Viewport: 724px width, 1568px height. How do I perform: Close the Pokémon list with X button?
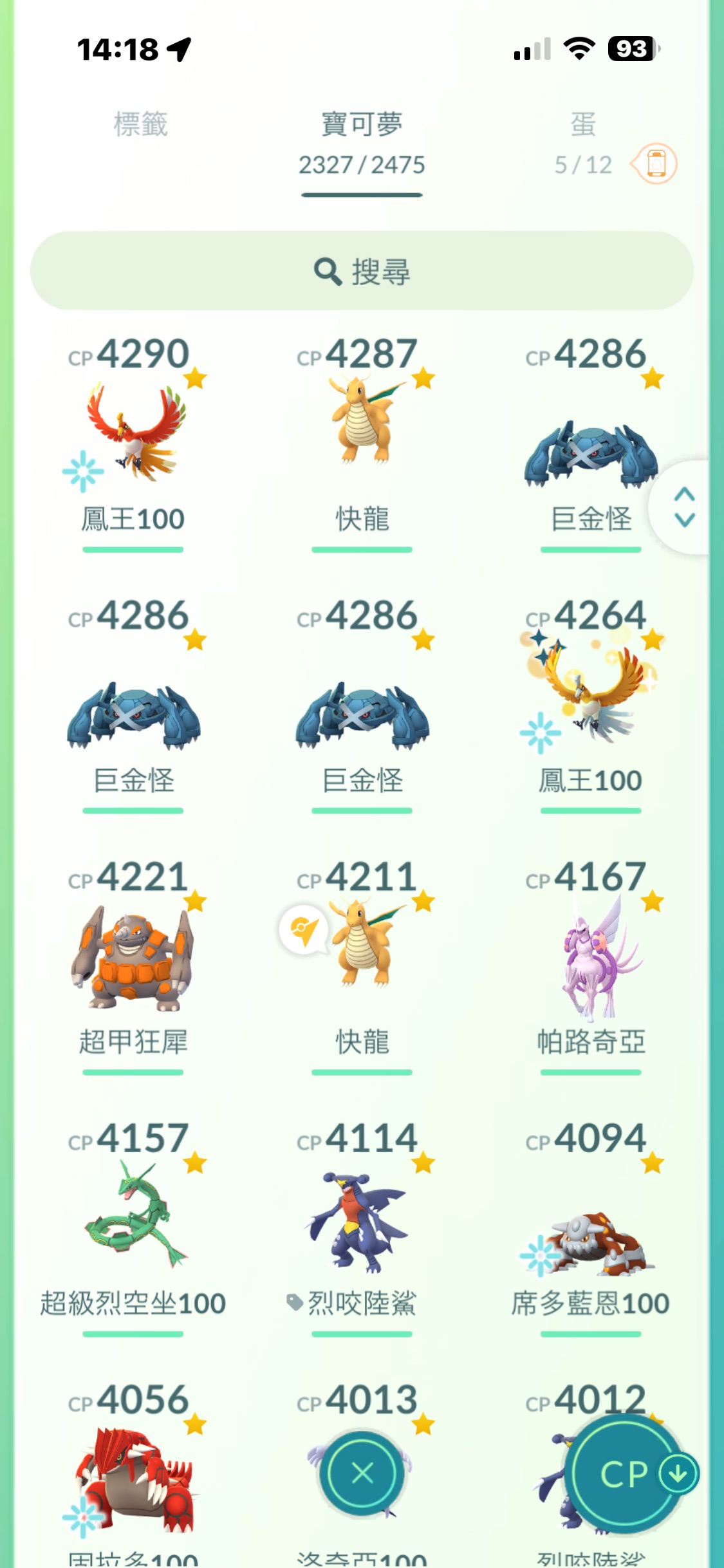point(362,1473)
